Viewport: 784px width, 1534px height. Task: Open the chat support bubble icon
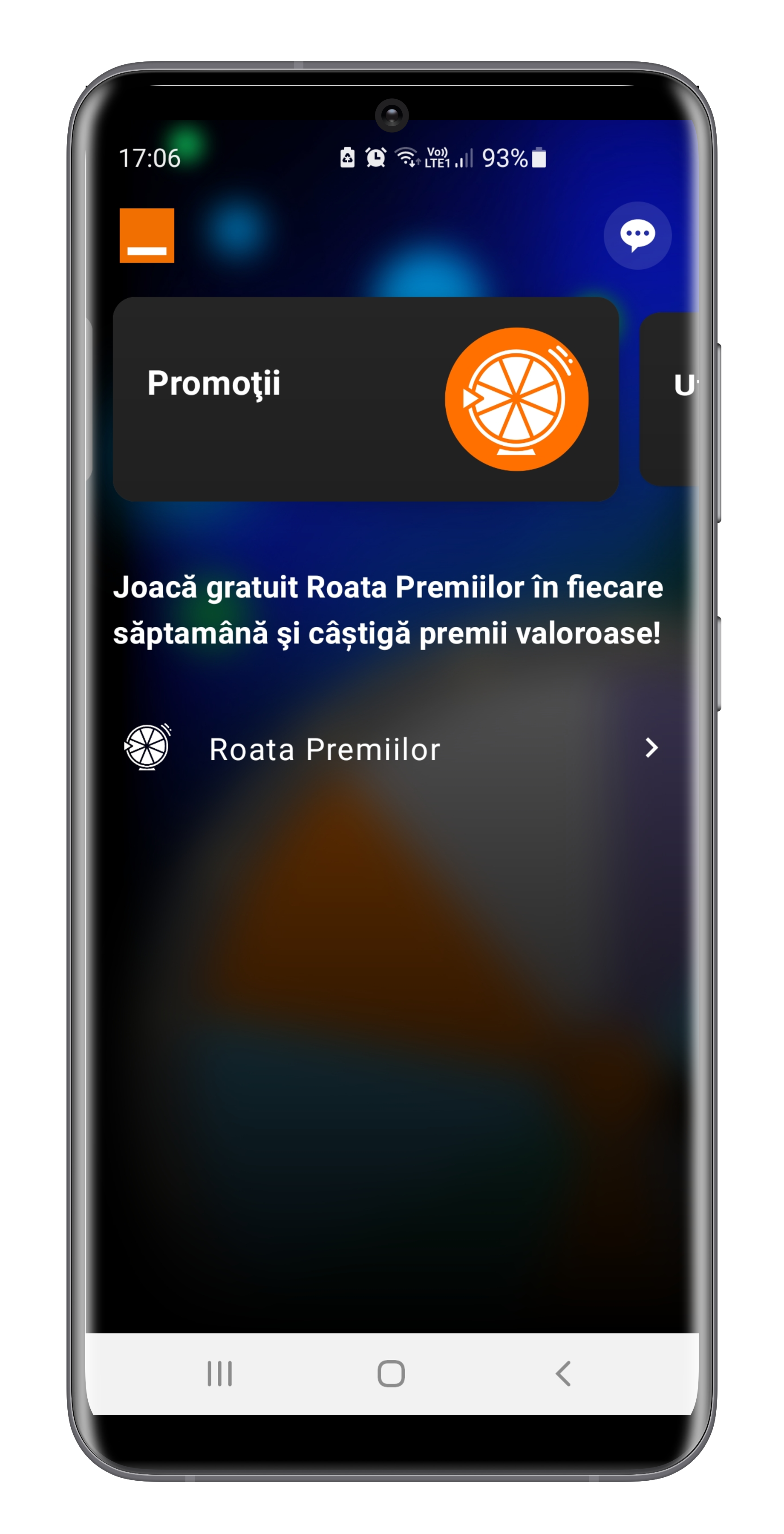click(637, 236)
